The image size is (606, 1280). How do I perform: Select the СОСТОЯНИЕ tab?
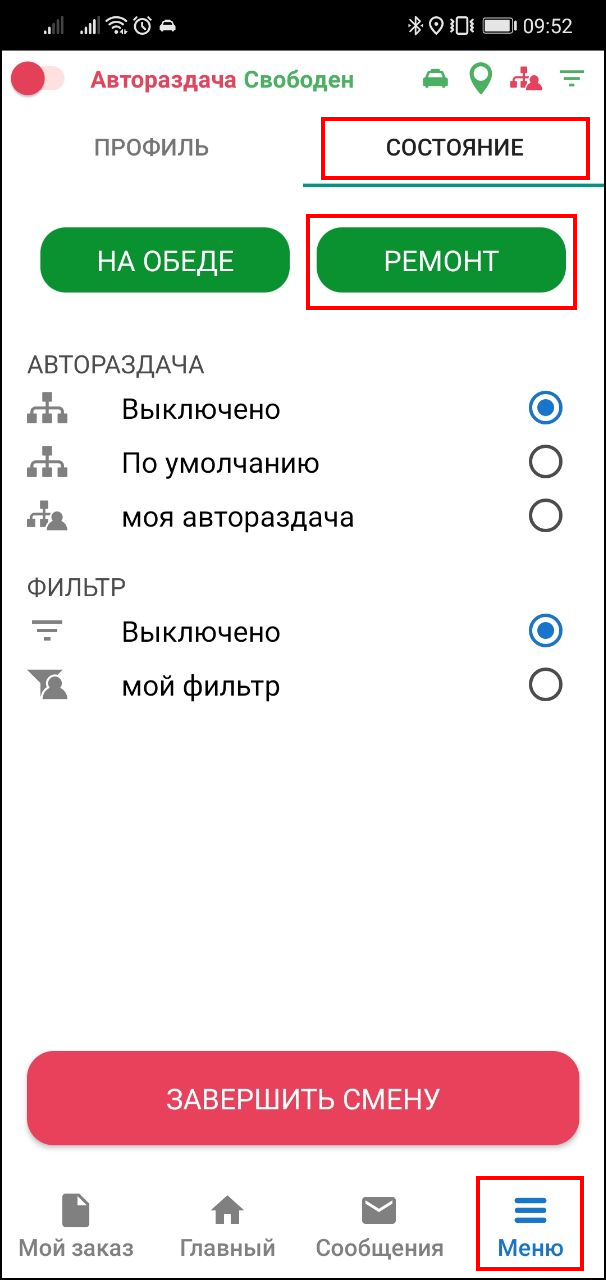(x=455, y=148)
